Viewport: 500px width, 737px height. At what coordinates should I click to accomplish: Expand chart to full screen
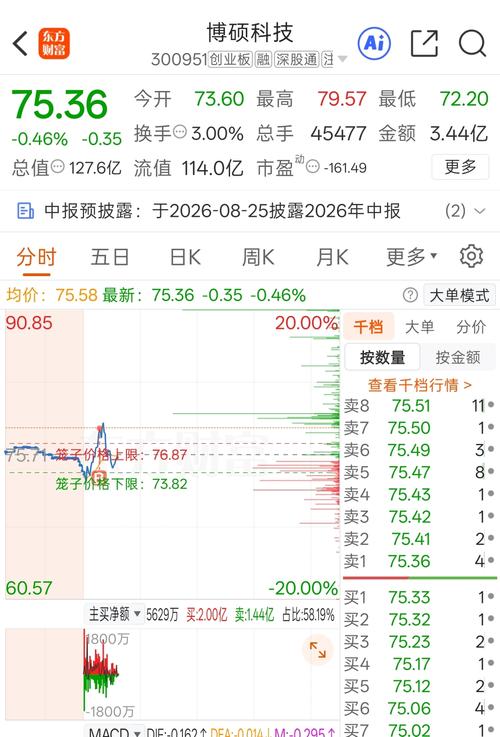point(318,650)
